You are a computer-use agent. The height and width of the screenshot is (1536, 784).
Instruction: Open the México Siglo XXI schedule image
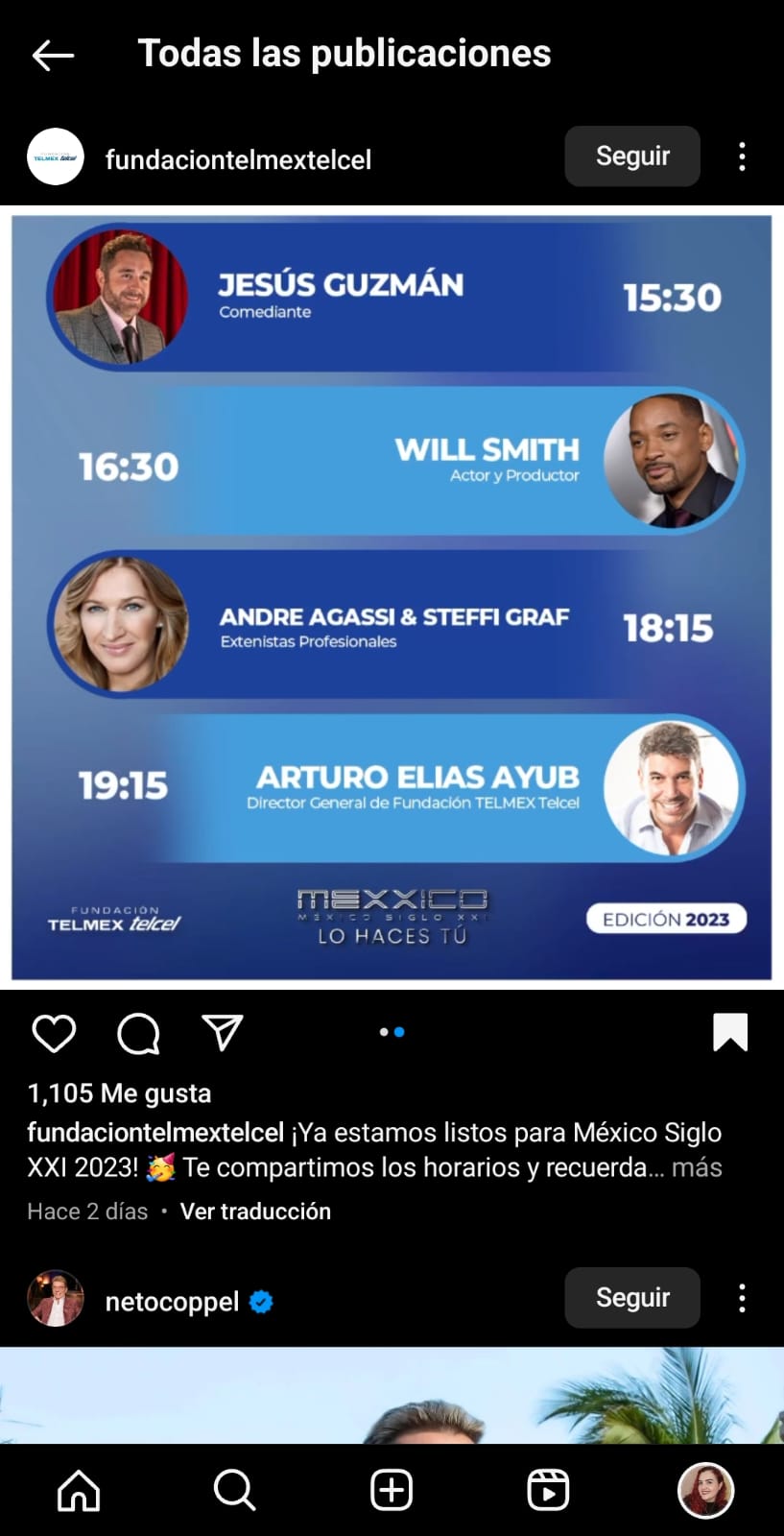tap(392, 597)
